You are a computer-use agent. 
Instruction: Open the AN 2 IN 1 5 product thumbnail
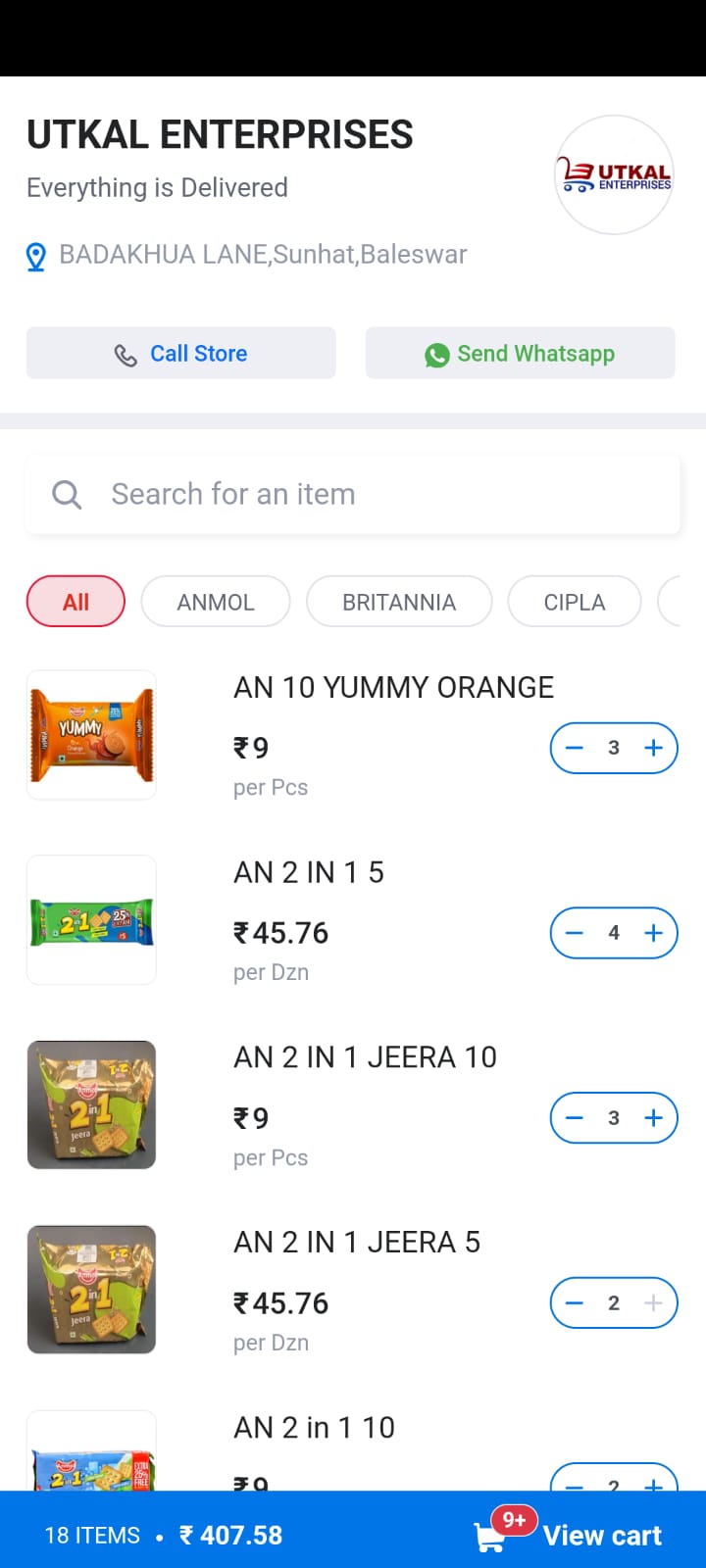tap(91, 919)
